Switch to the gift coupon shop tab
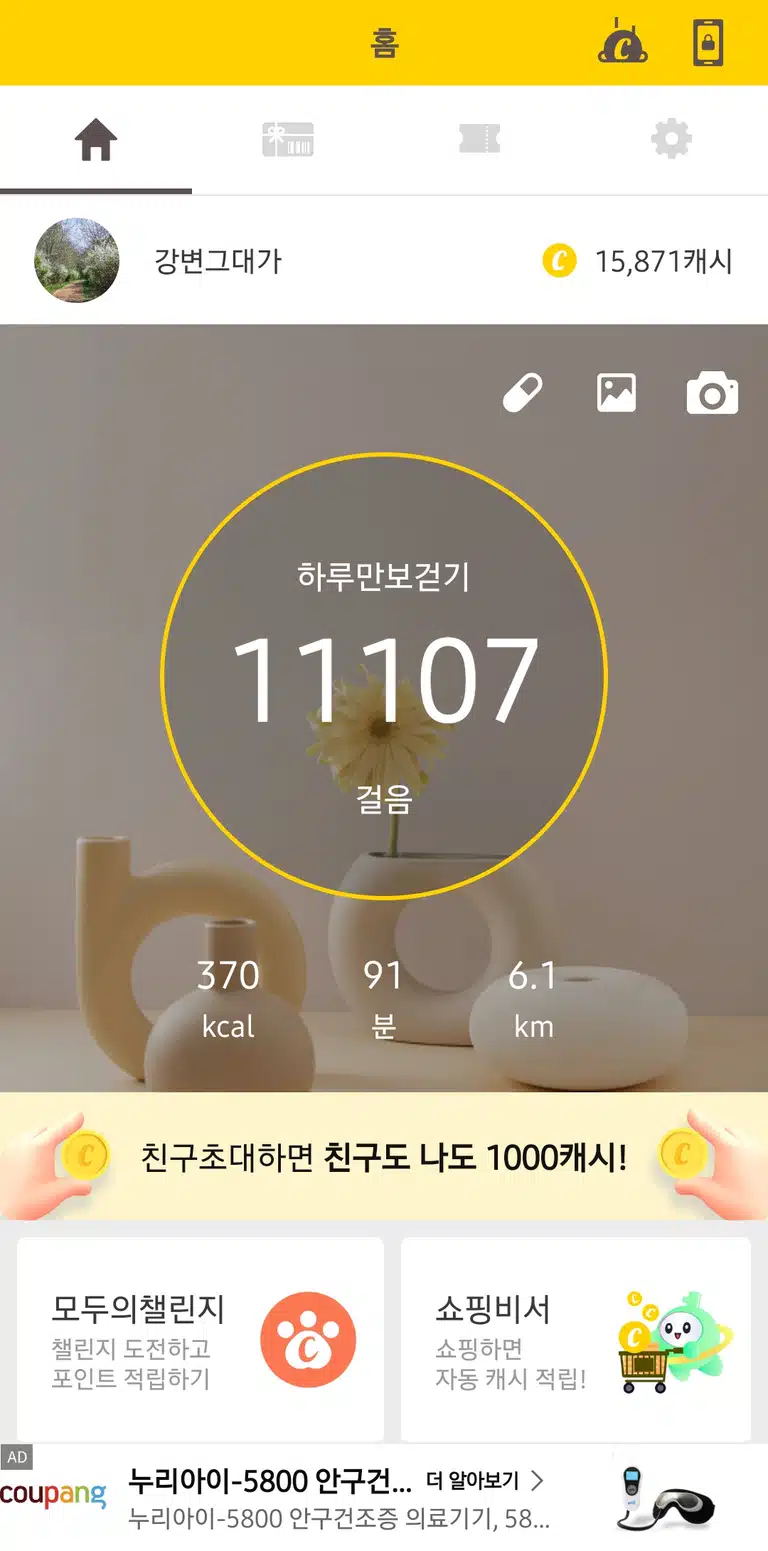768x1551 pixels. 288,140
